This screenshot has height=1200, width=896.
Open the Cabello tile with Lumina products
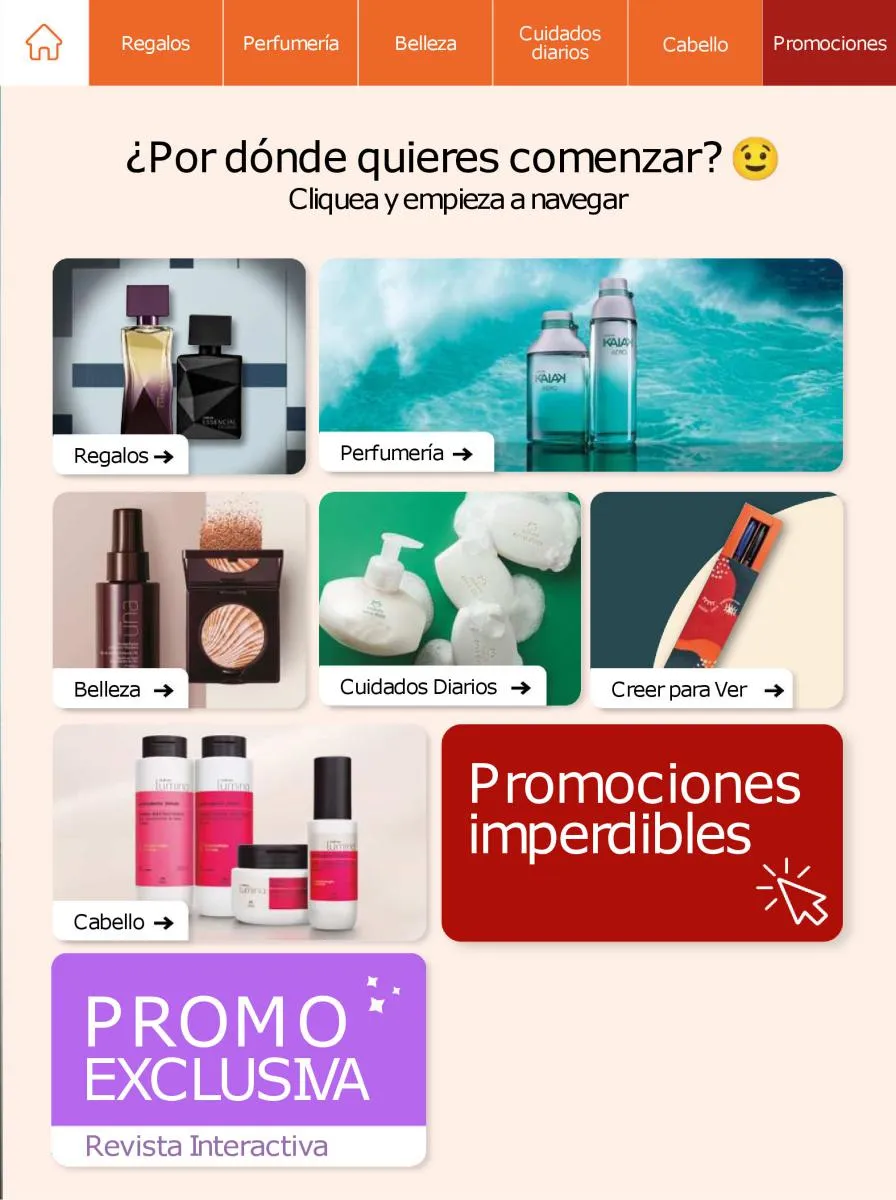239,833
